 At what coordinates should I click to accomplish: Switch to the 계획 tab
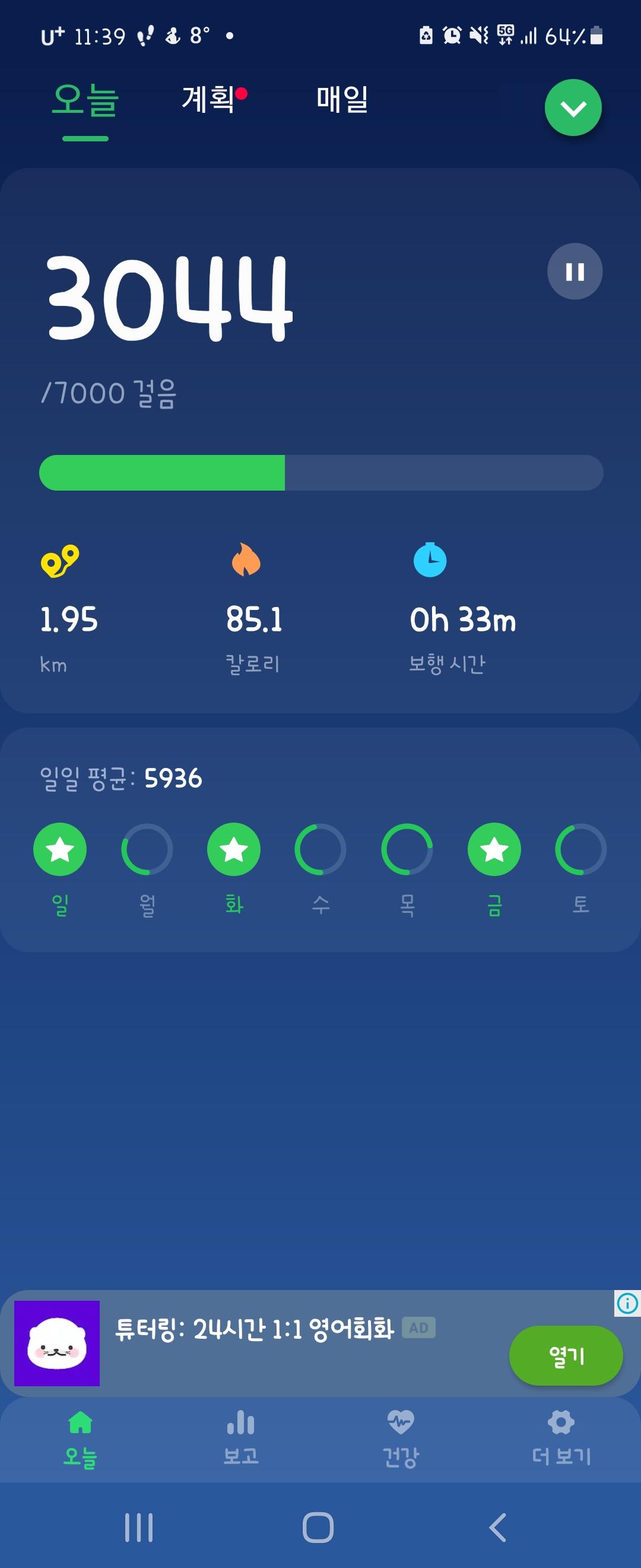coord(208,99)
